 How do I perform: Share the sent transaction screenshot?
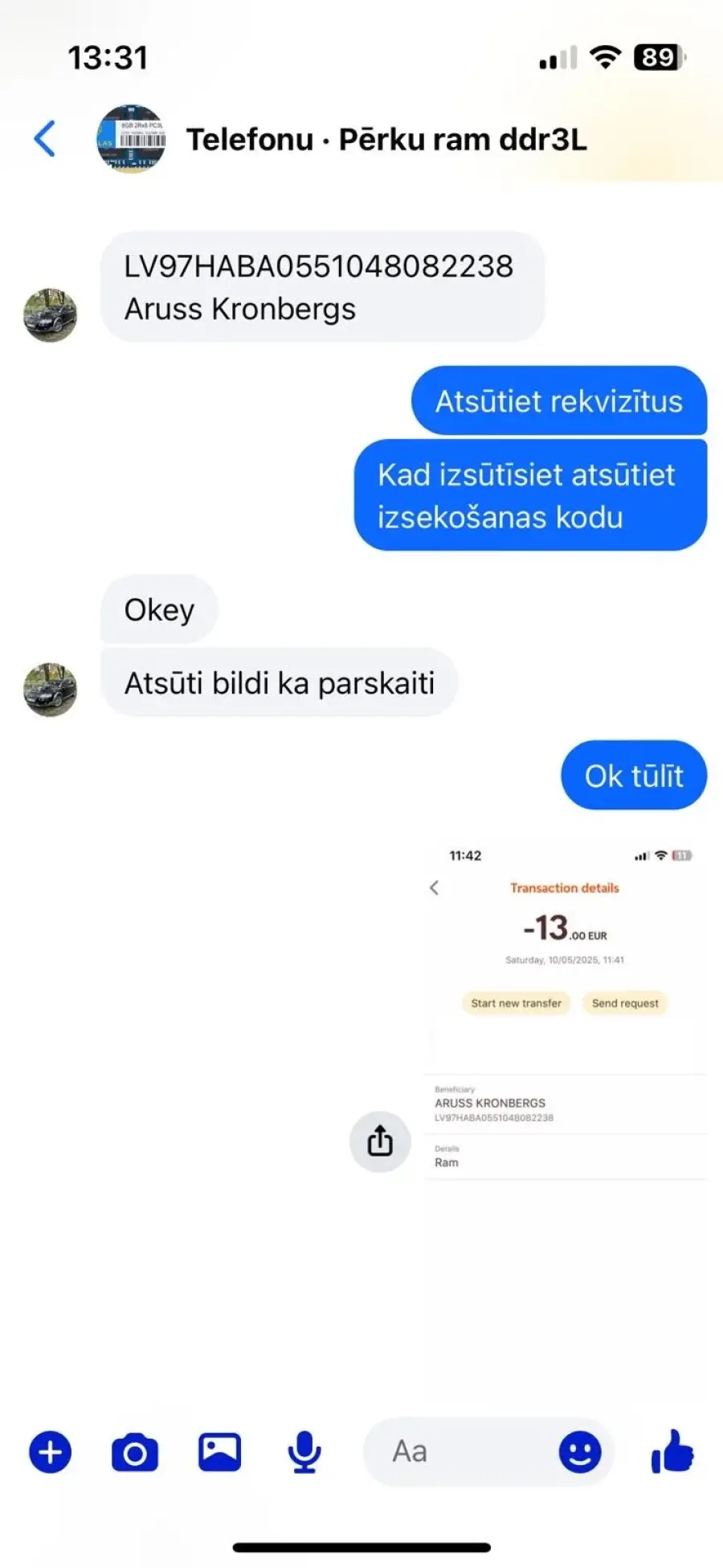click(380, 1141)
